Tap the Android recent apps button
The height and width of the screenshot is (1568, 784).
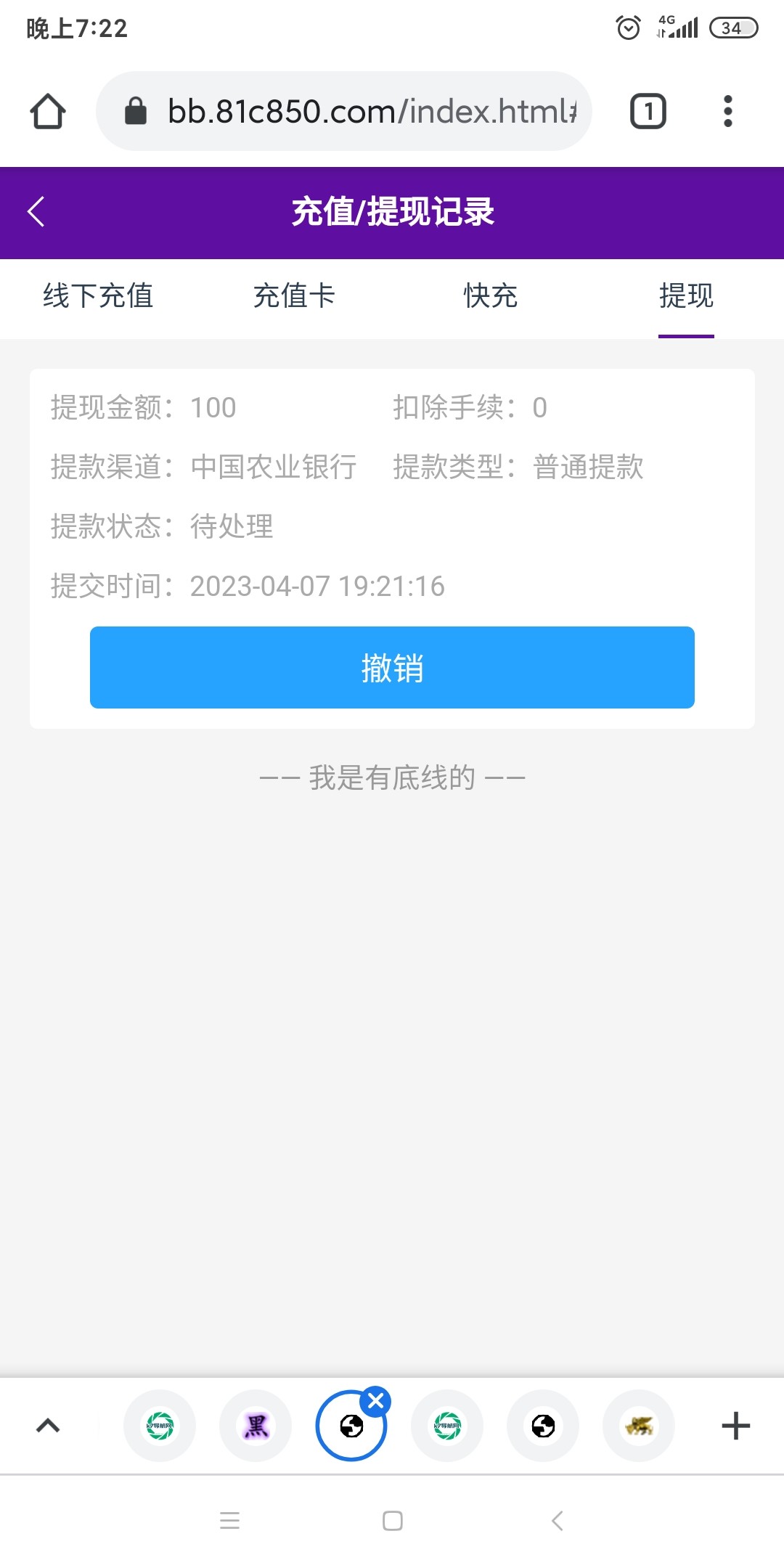pos(229,1522)
